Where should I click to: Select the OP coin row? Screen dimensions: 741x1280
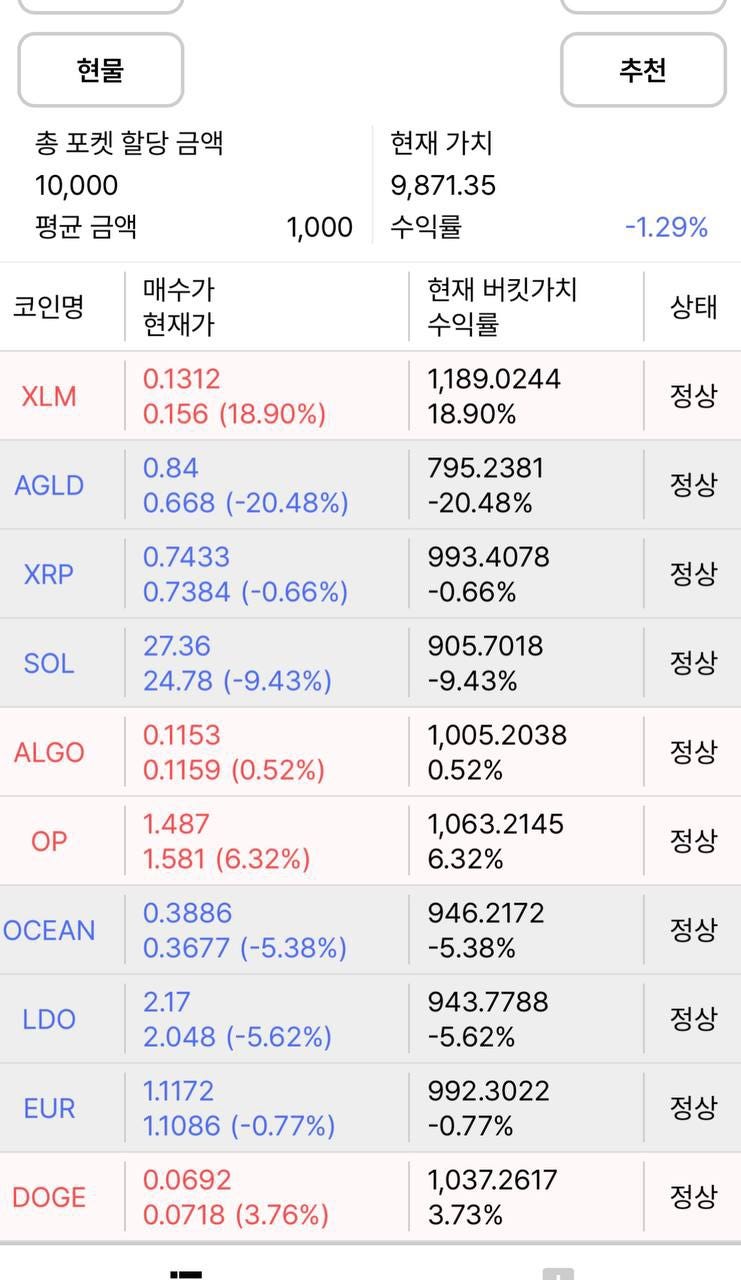(x=43, y=840)
